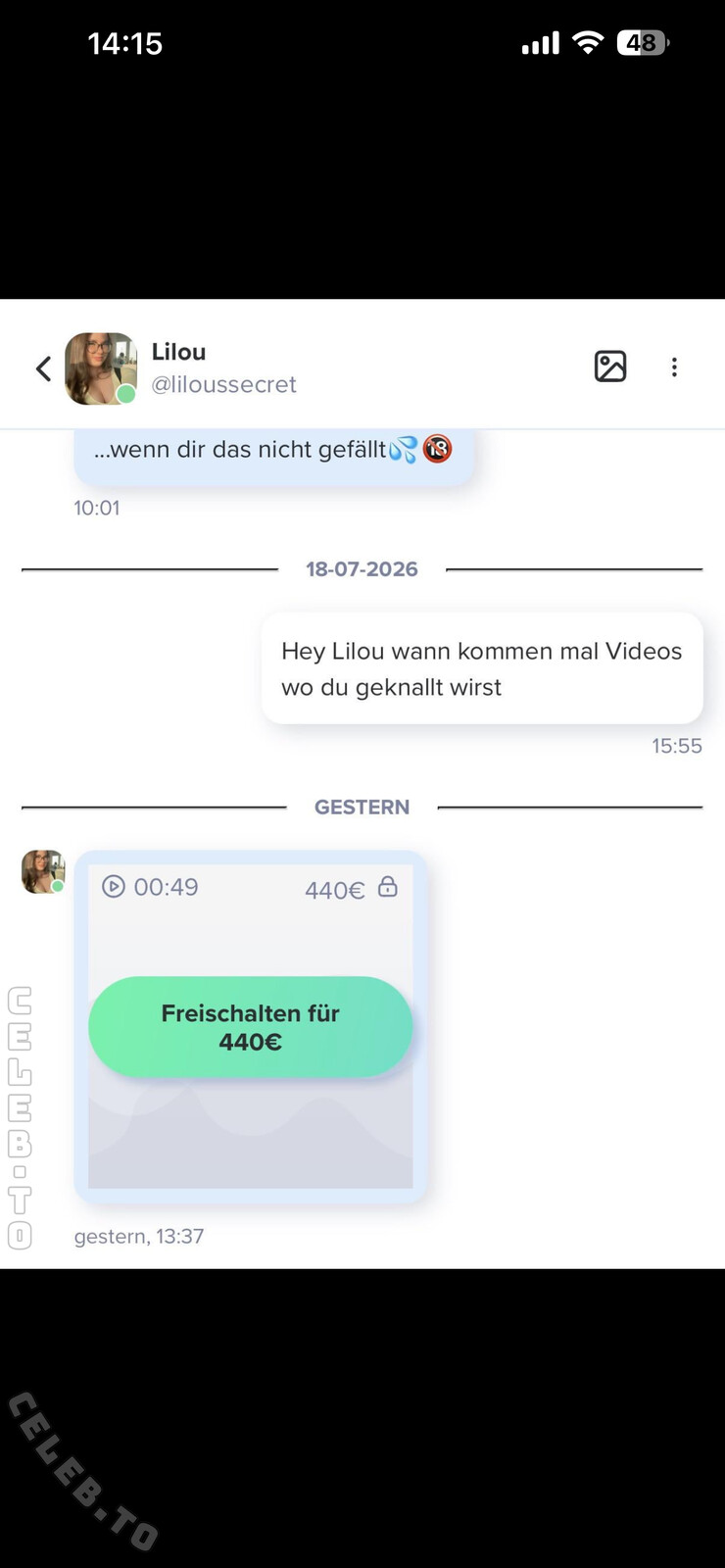Screen dimensions: 725x1568
Task: Open the three-dot overflow menu
Action: tap(674, 367)
